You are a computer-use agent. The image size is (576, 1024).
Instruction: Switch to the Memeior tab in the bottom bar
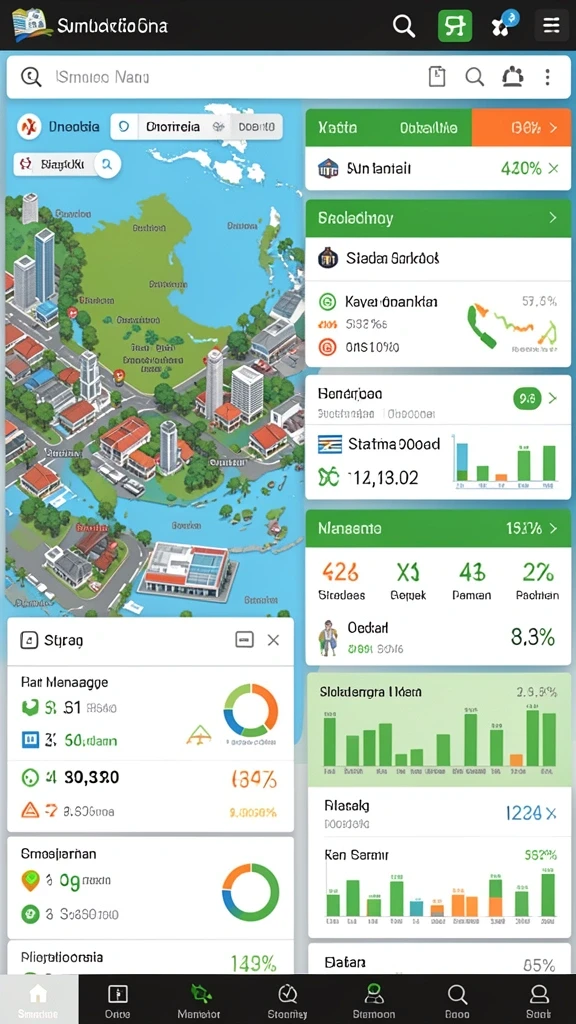tap(199, 1001)
